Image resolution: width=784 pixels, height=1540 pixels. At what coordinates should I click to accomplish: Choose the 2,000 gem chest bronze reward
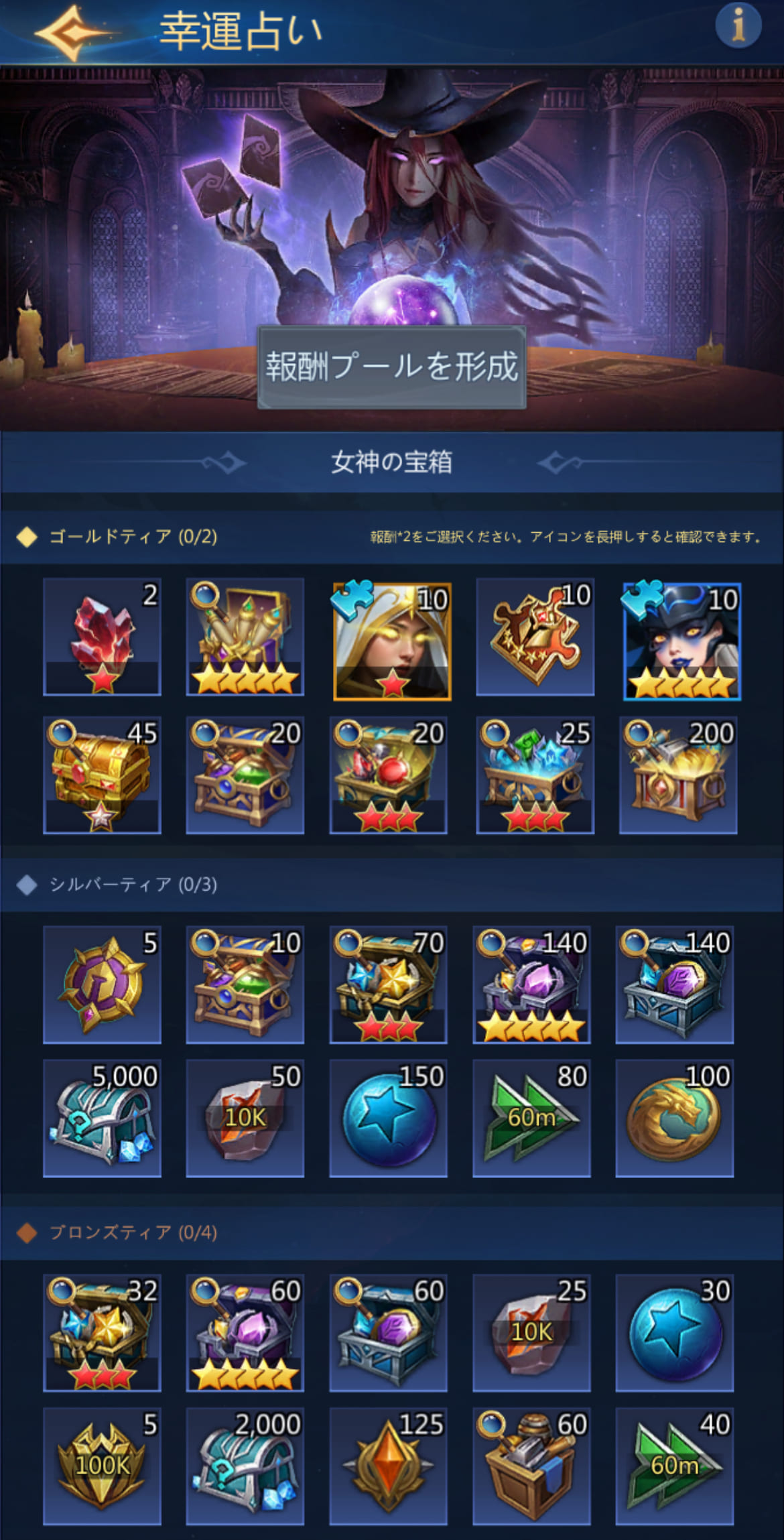point(245,1466)
